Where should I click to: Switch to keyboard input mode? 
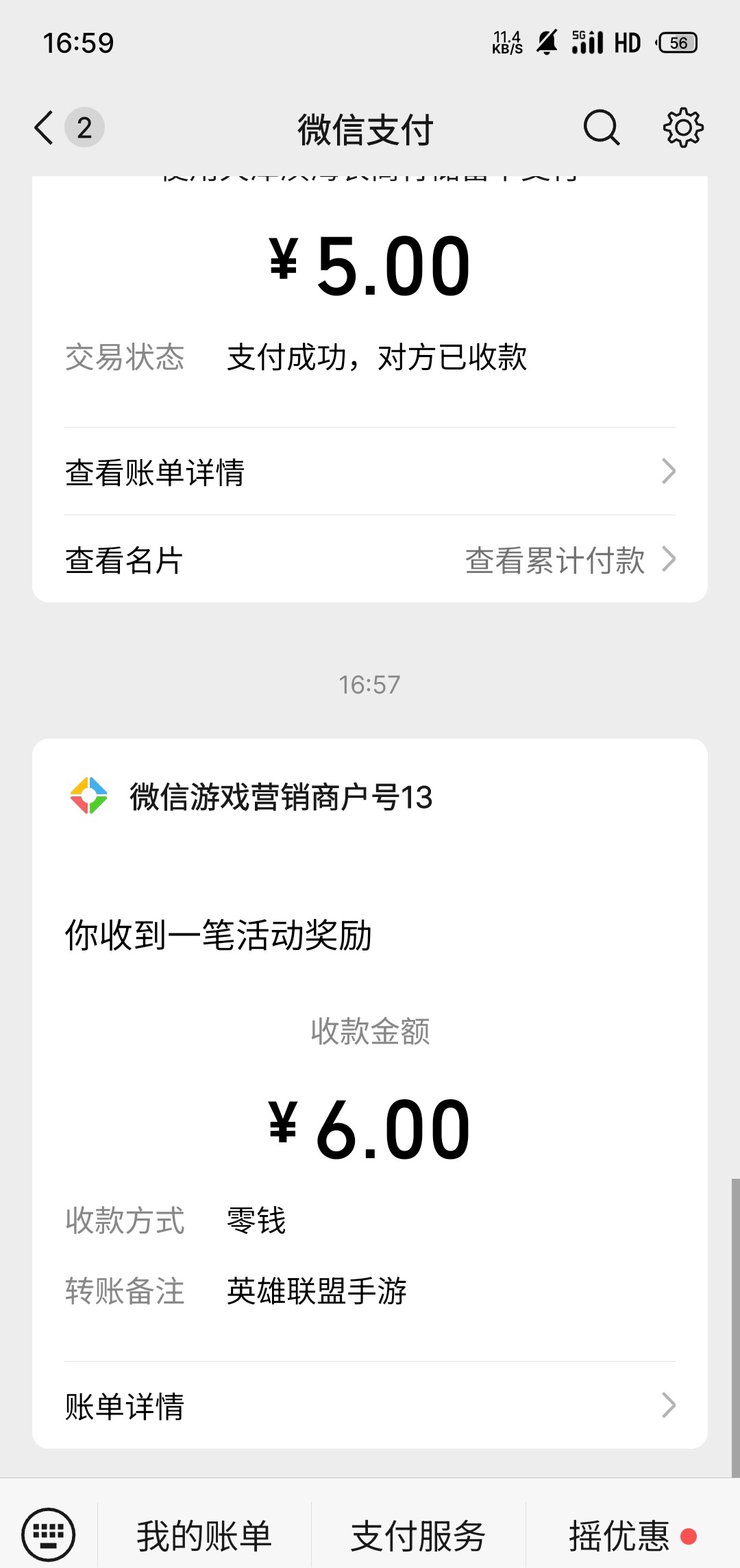pyautogui.click(x=49, y=1534)
